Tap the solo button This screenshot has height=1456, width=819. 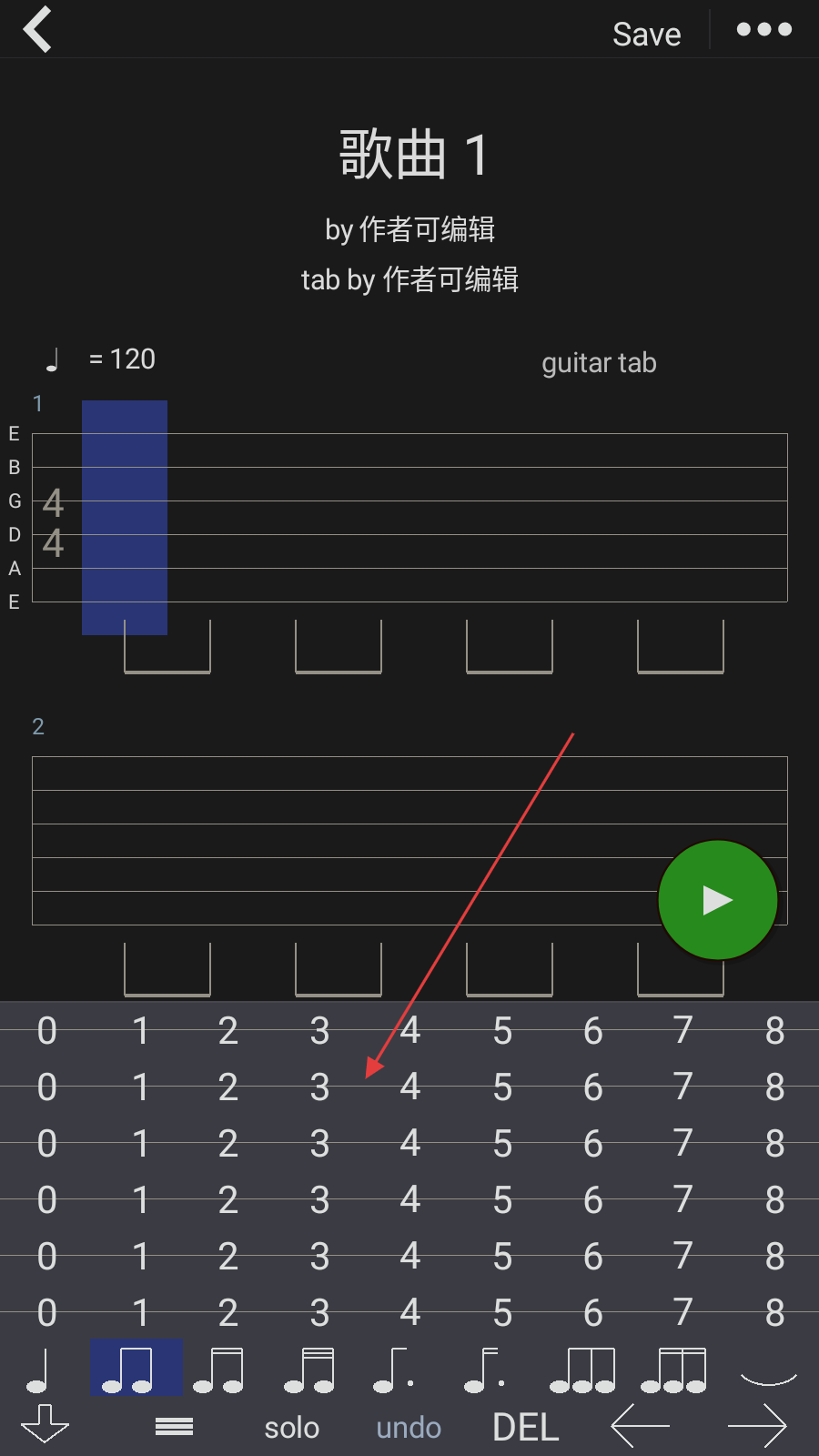tap(291, 1427)
